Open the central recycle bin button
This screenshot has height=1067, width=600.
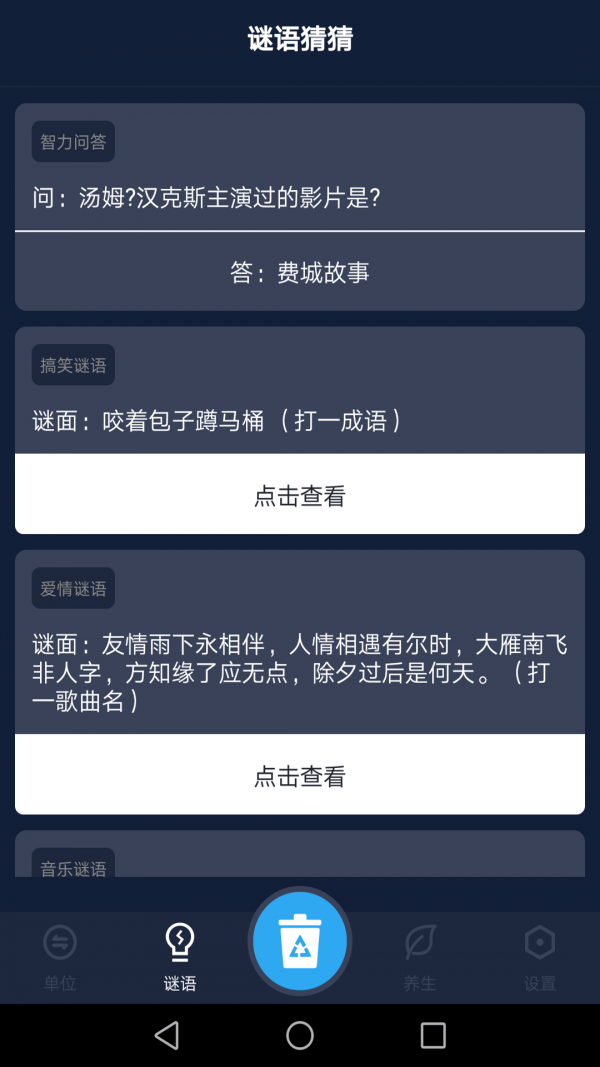click(x=300, y=941)
